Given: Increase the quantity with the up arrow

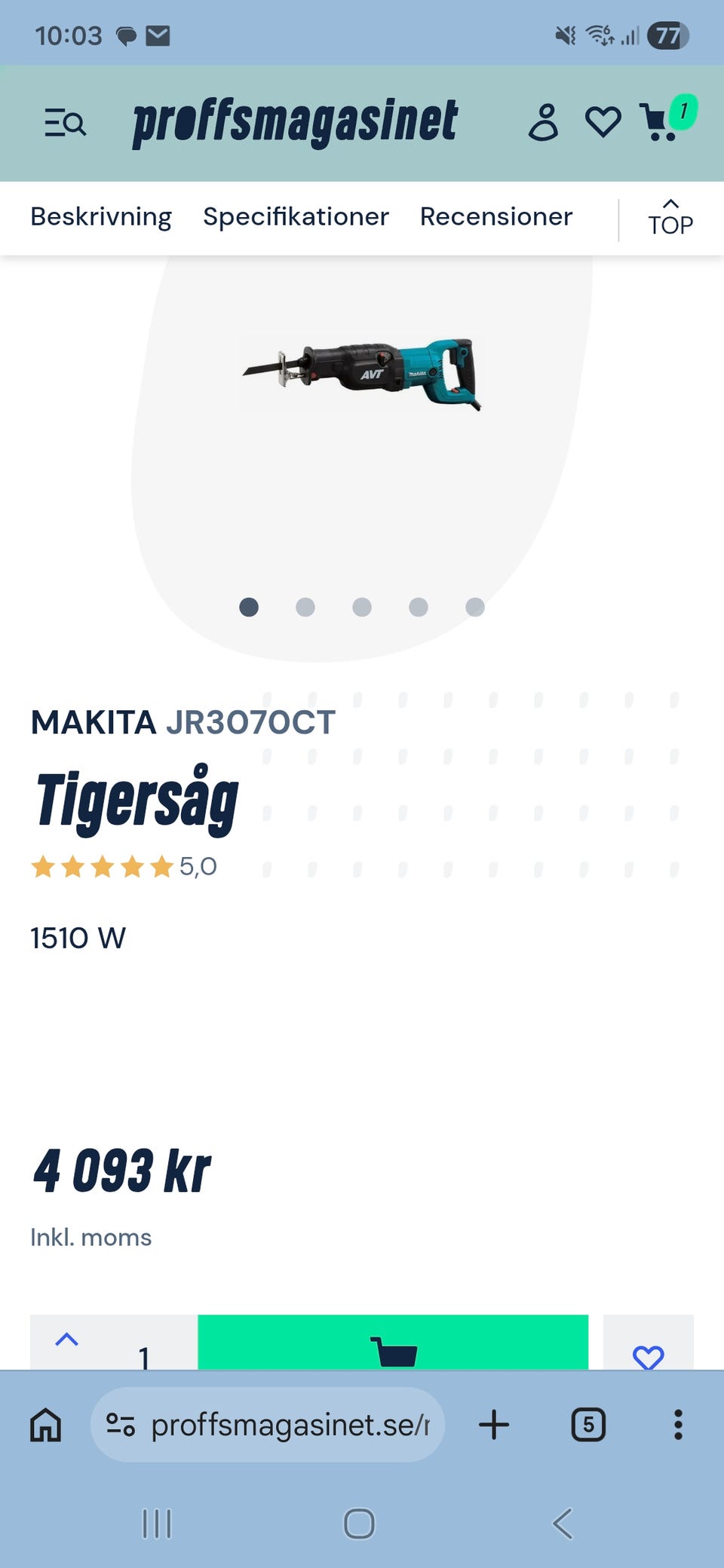Looking at the screenshot, I should (67, 1340).
